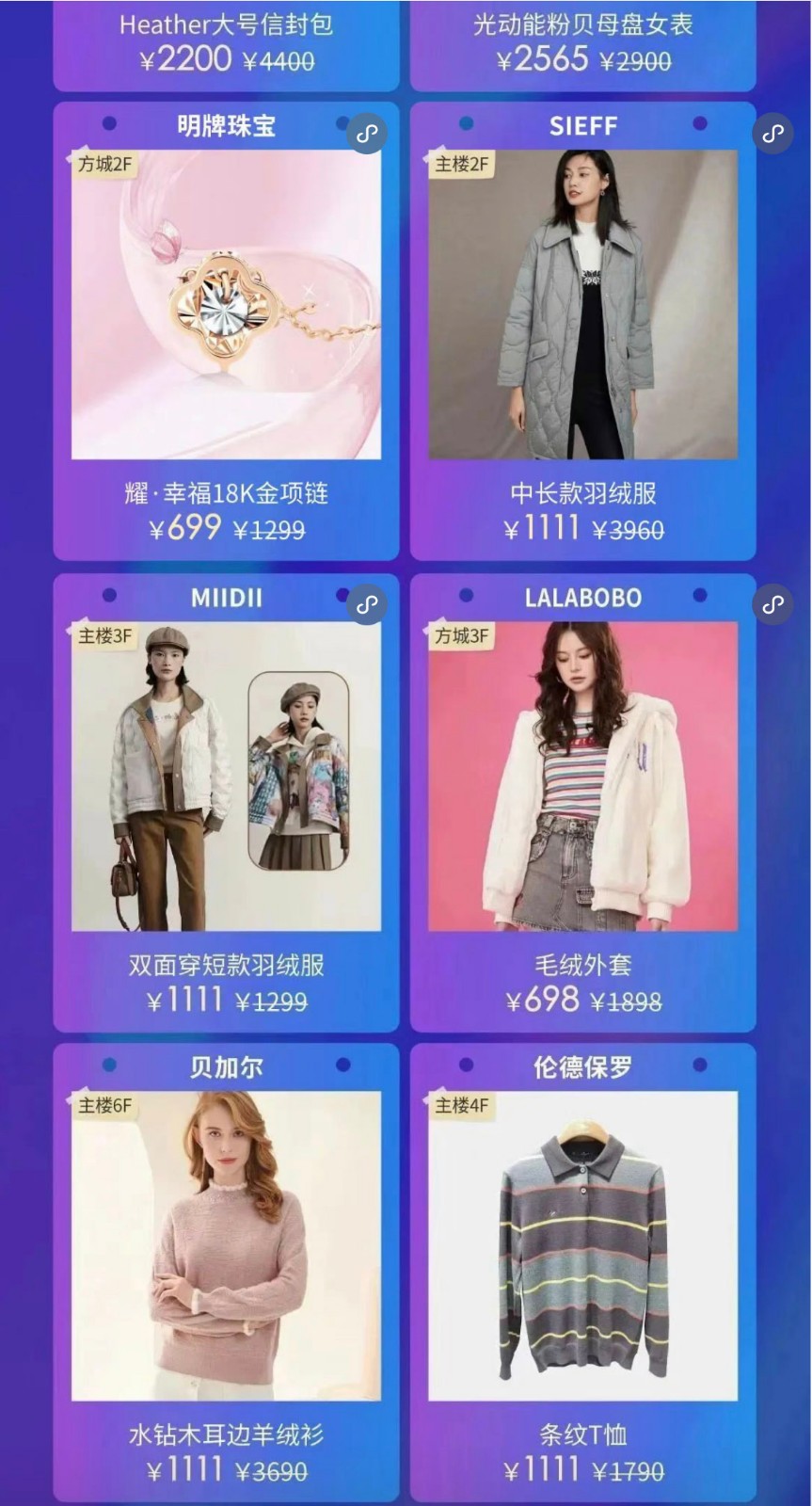View the 耀·幸福18K金项链 product
The width and height of the screenshot is (812, 1506).
click(x=227, y=305)
